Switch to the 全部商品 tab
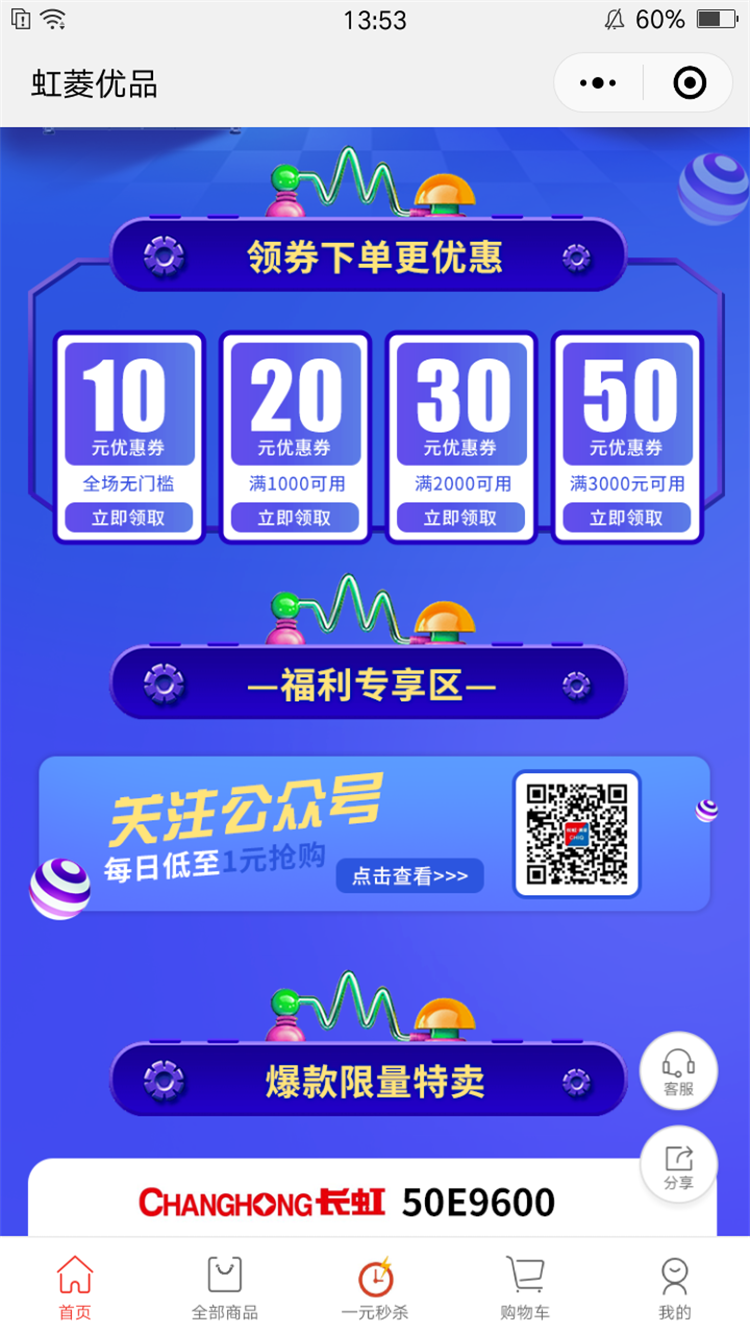Screen dimensions: 750x1334 coord(225,1288)
